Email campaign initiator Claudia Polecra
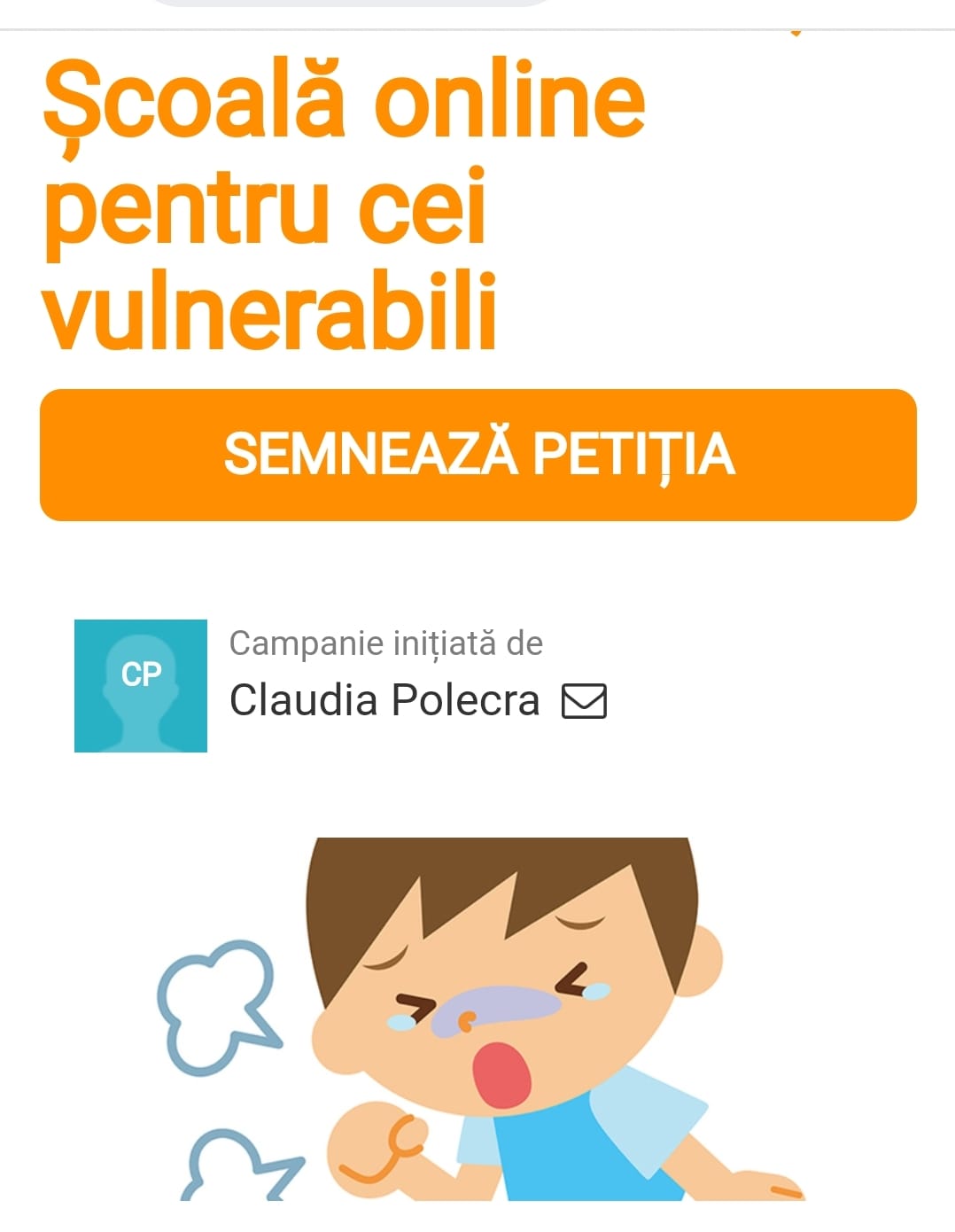This screenshot has width=955, height=1232. (x=584, y=701)
